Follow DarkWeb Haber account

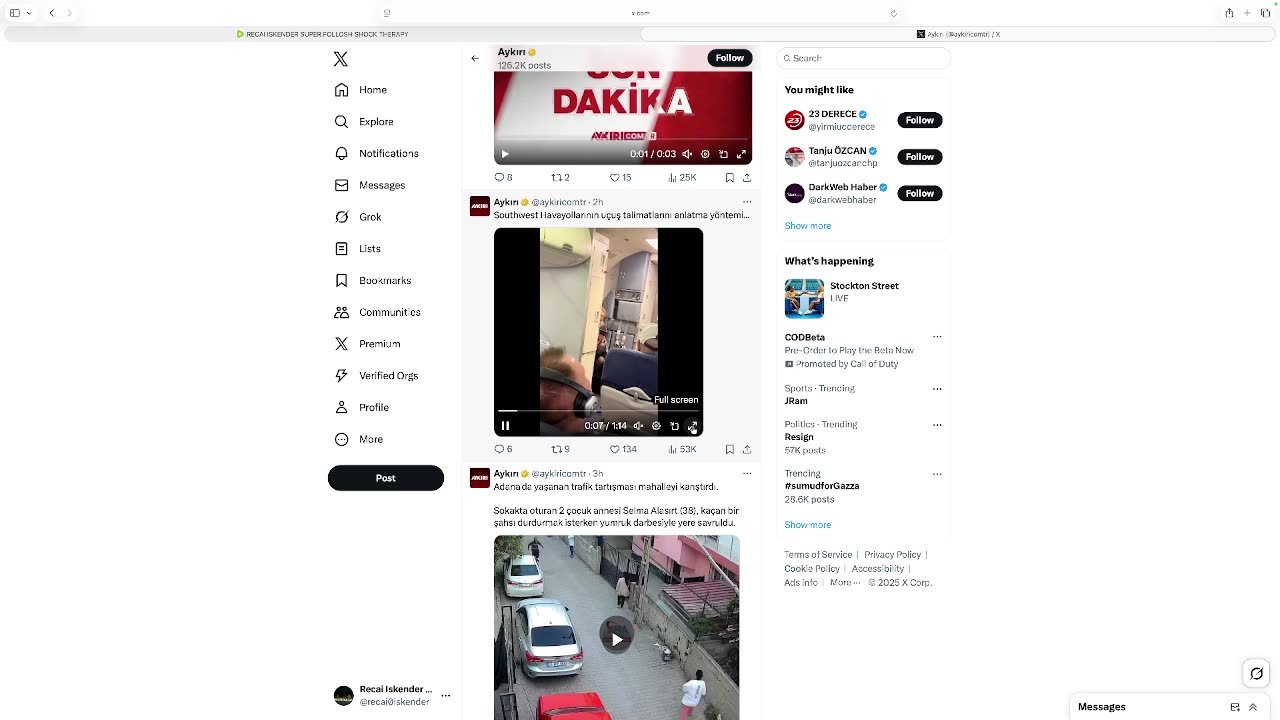919,193
